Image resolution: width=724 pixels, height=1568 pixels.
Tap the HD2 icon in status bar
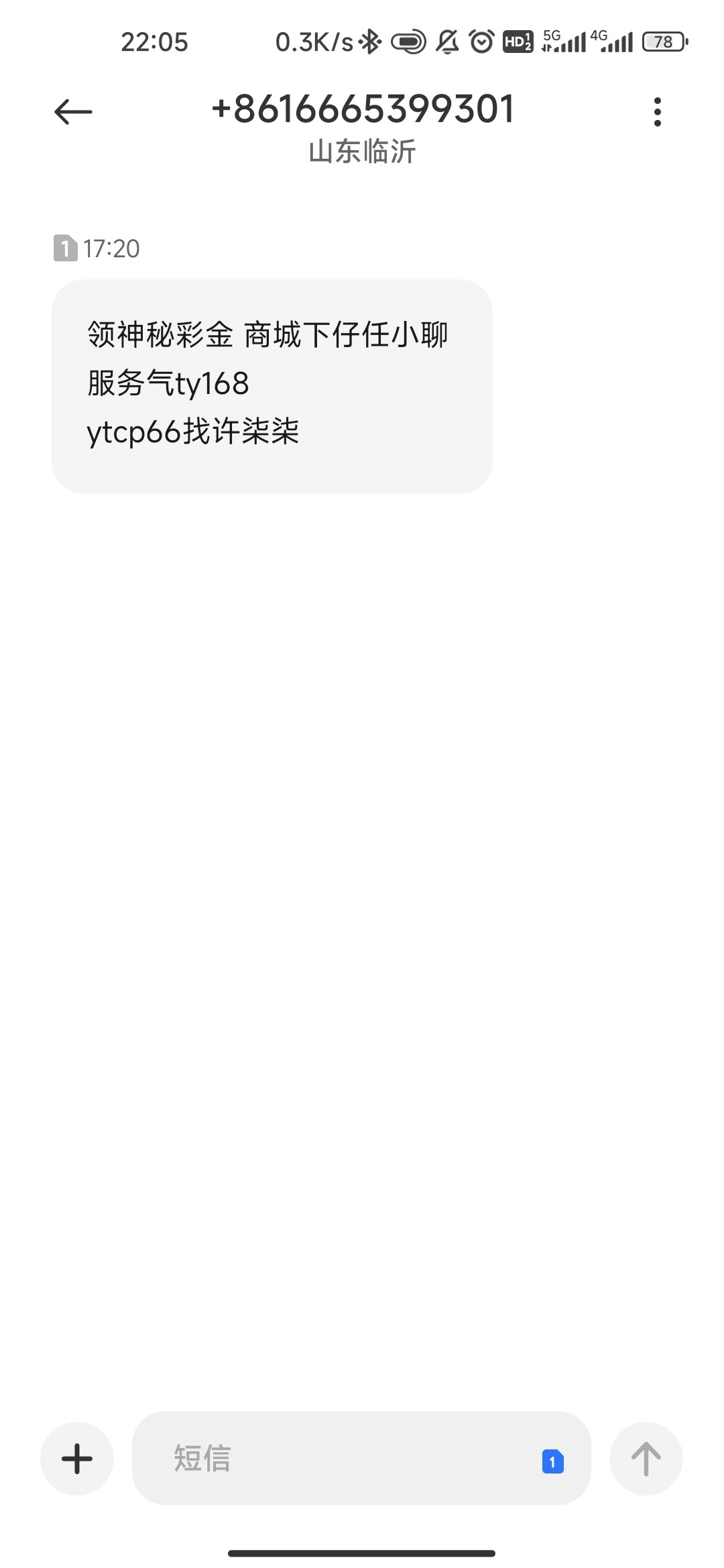point(518,42)
